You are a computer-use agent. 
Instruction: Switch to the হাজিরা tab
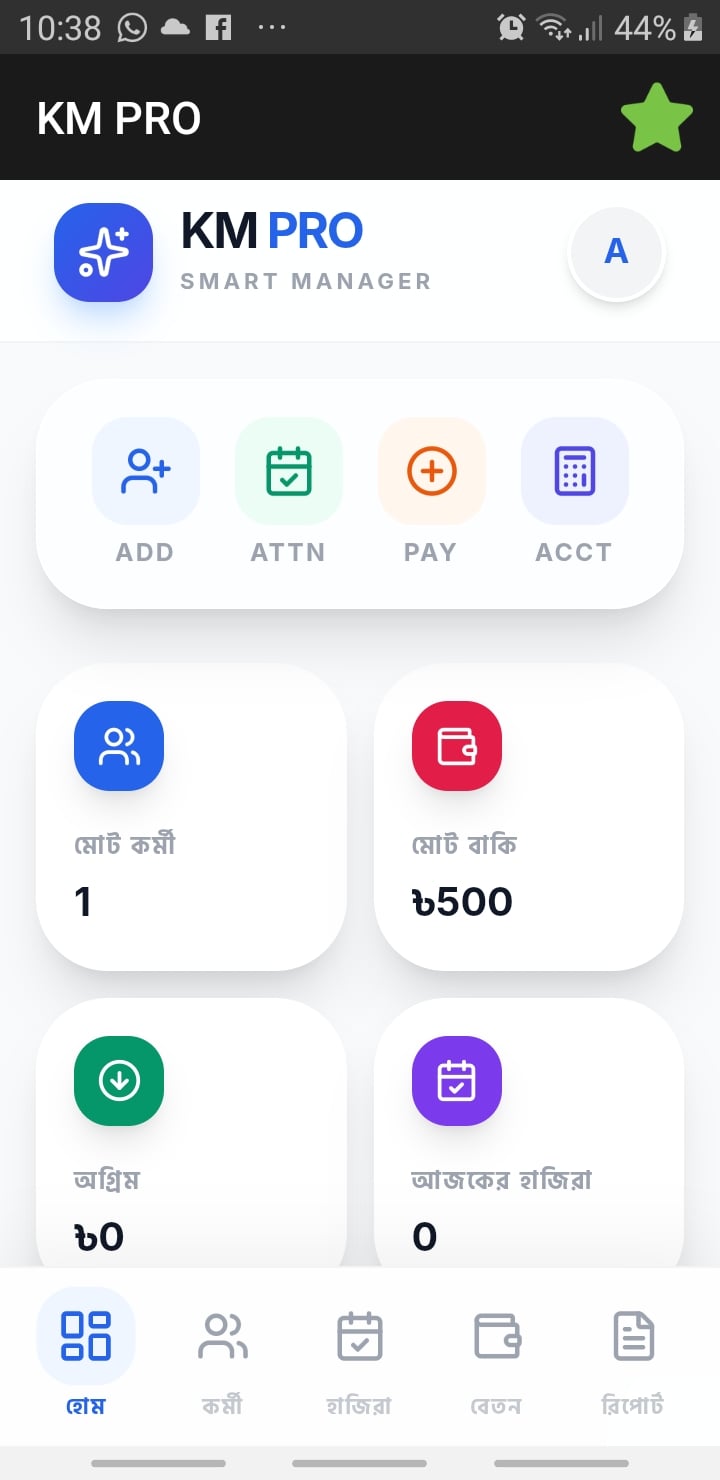coord(359,1352)
